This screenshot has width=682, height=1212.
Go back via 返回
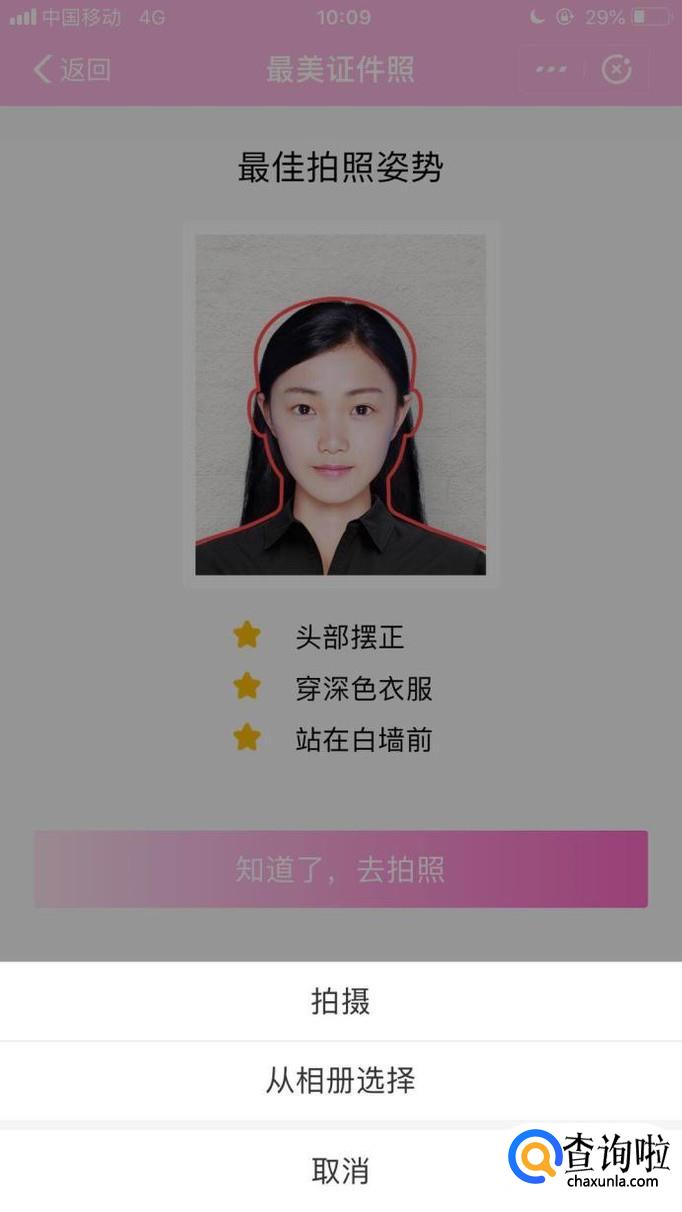72,70
